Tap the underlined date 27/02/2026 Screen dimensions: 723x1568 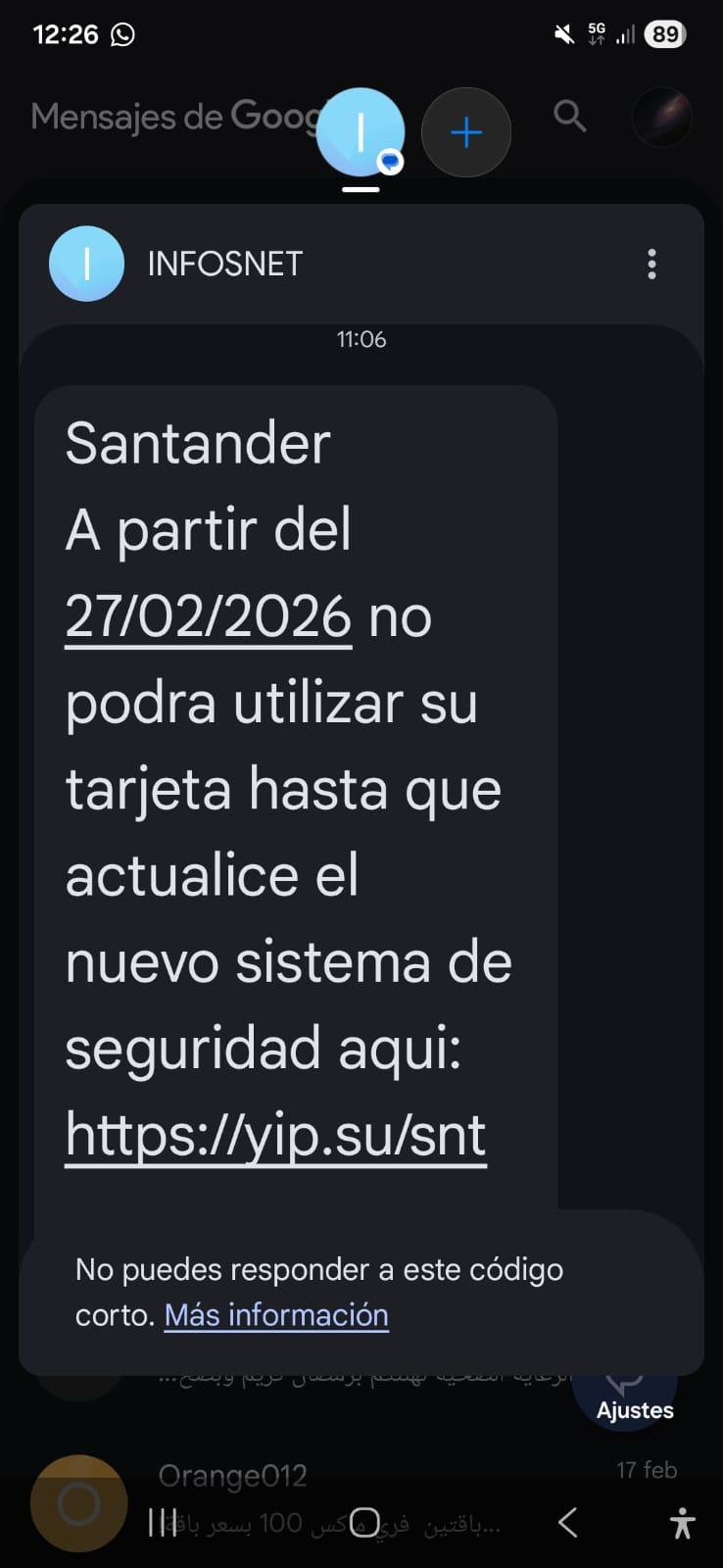pyautogui.click(x=208, y=616)
